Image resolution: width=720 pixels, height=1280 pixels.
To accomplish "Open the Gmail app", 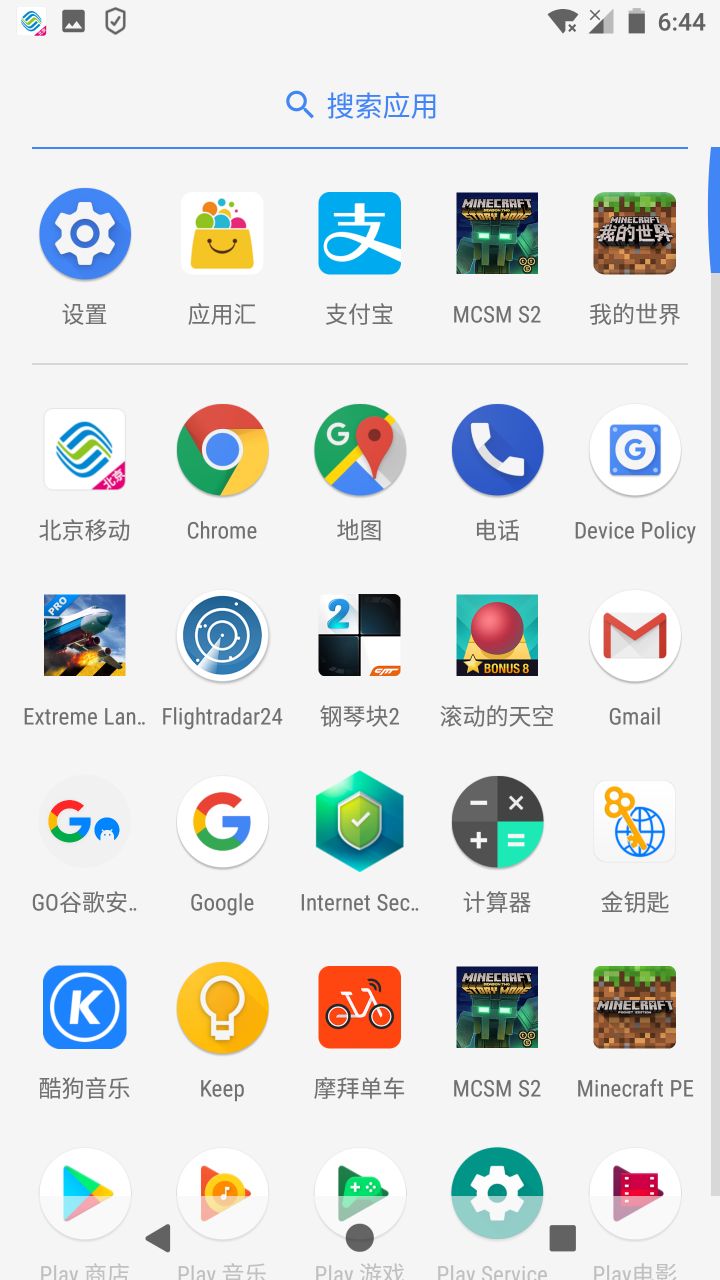I will (x=635, y=636).
